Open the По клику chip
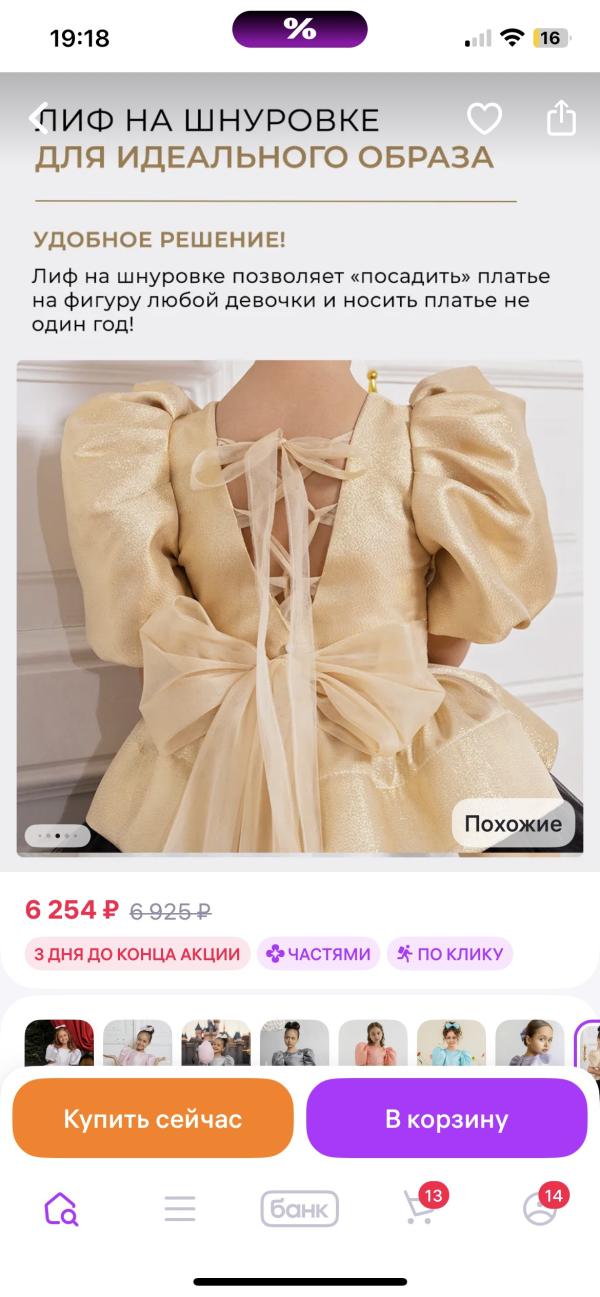 pyautogui.click(x=449, y=954)
